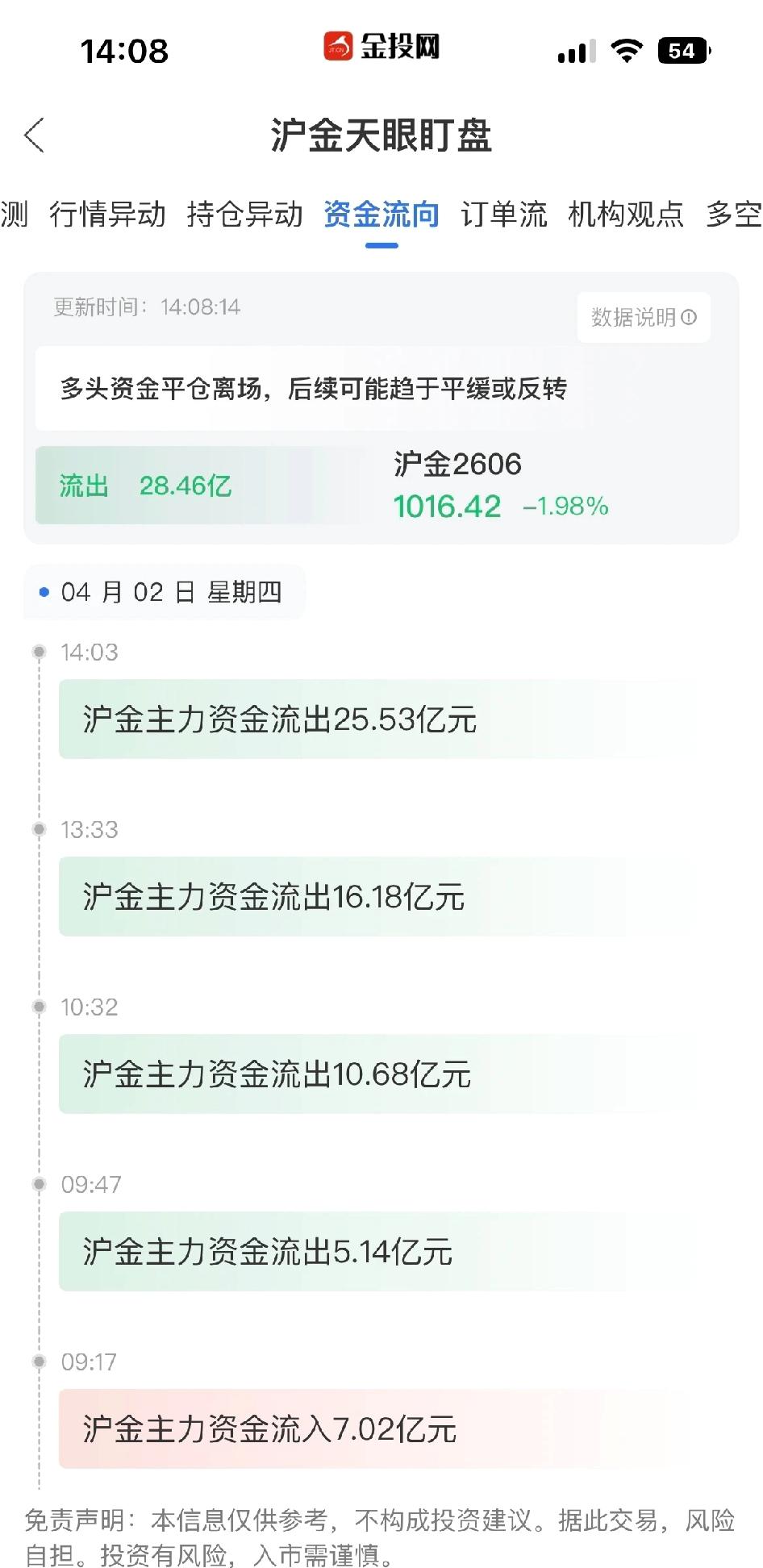The image size is (763, 1568).
Task: Click the back arrow to return
Action: click(x=33, y=136)
